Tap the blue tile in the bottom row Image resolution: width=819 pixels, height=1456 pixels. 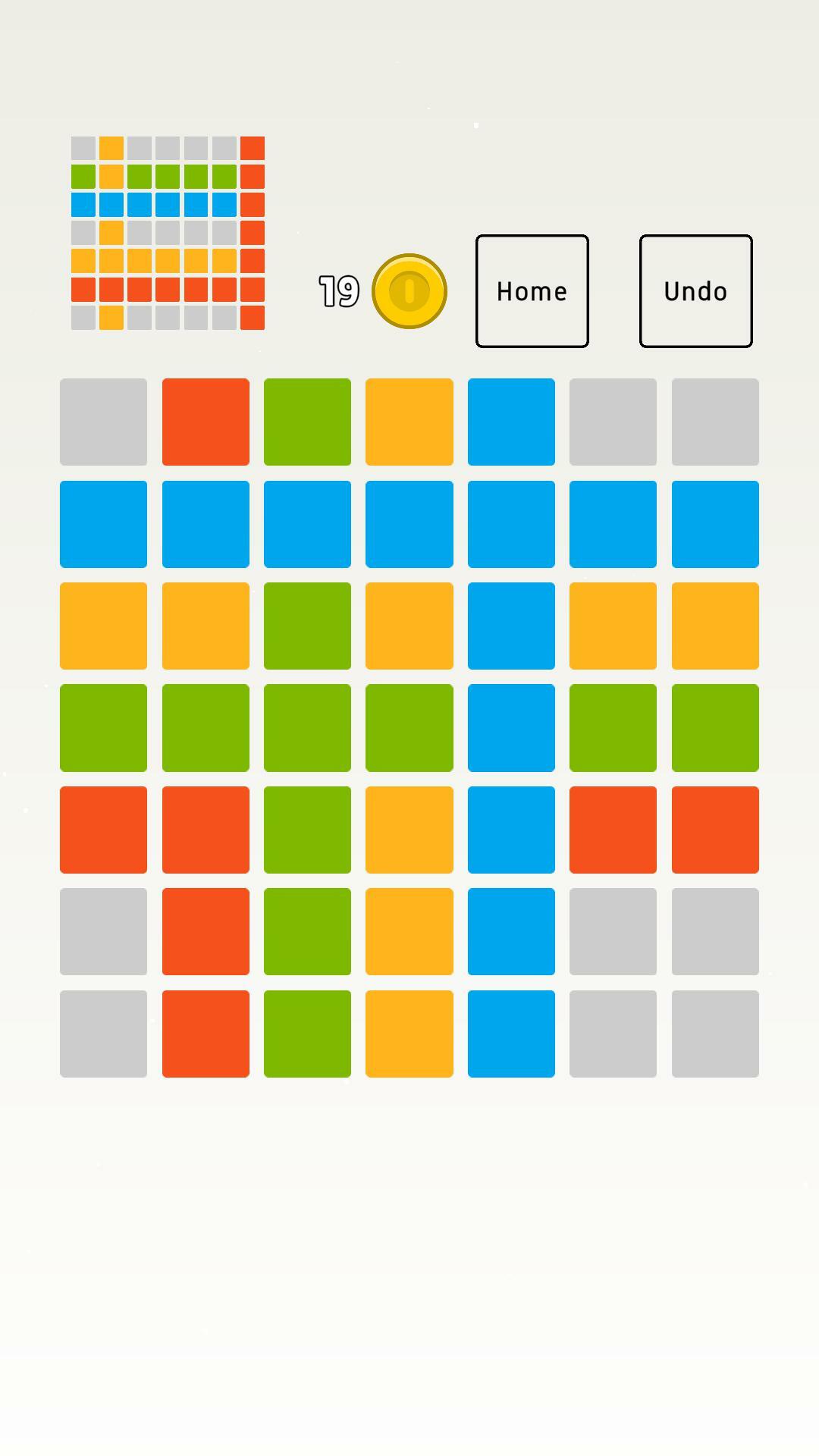tap(511, 1034)
